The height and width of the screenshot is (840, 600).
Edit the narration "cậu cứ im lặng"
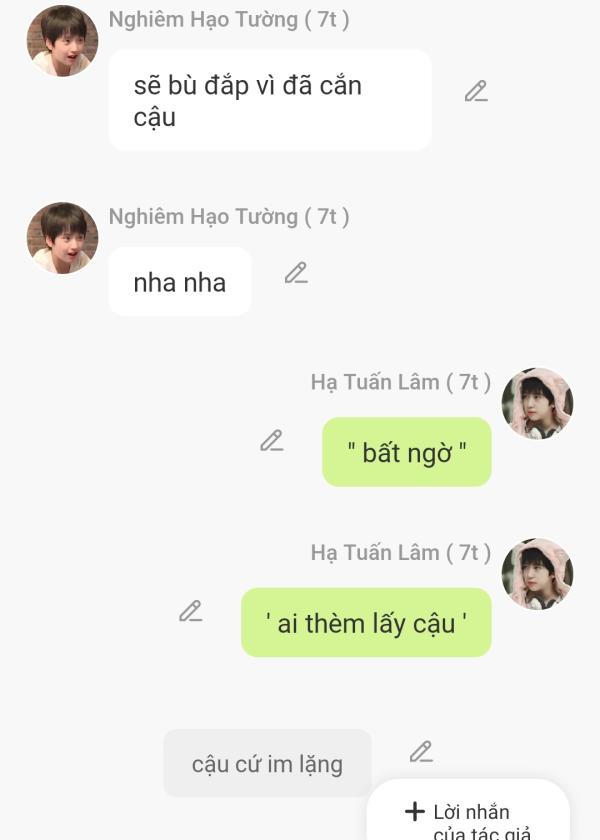click(x=421, y=752)
